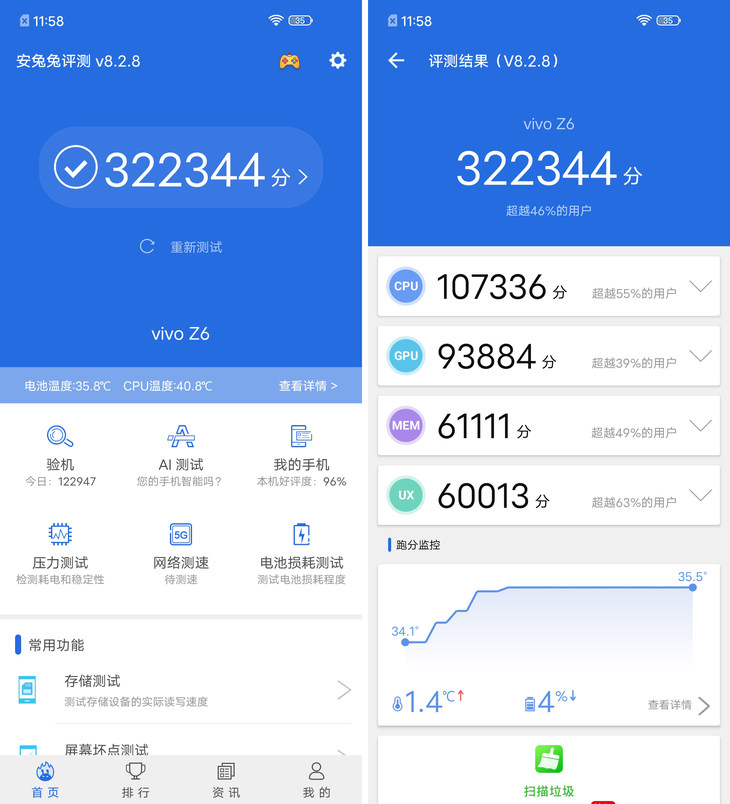Switch to the 排行 ranking tab
Image resolution: width=730 pixels, height=804 pixels.
(x=136, y=779)
